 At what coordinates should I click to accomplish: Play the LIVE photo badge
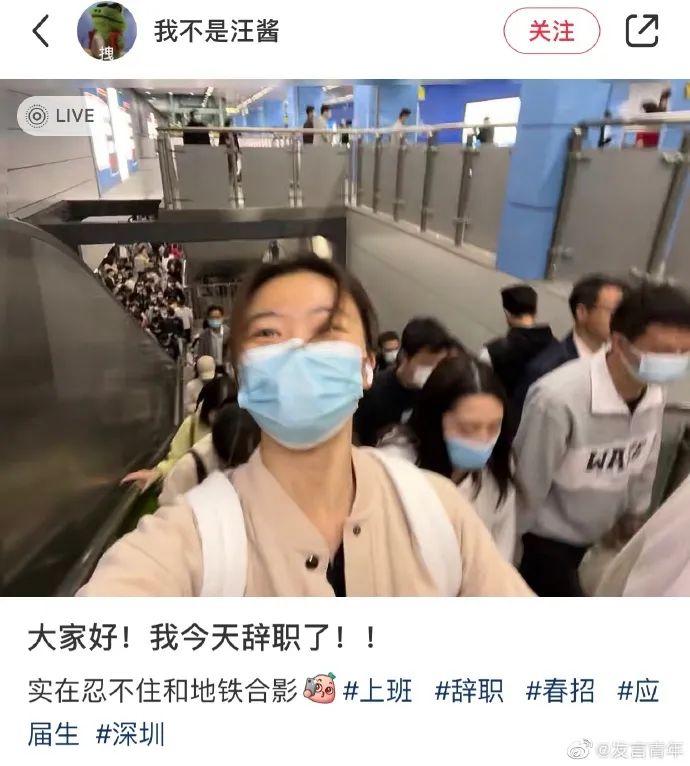coord(60,116)
